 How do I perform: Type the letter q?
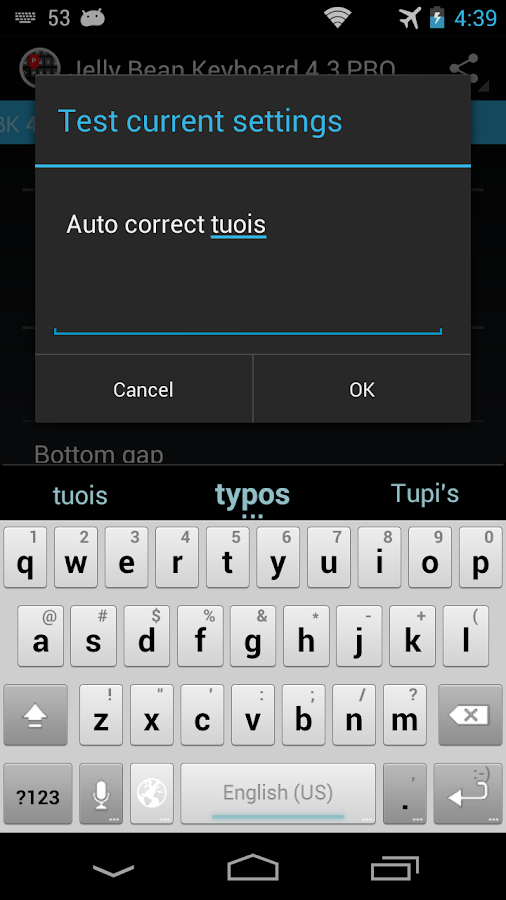point(25,557)
